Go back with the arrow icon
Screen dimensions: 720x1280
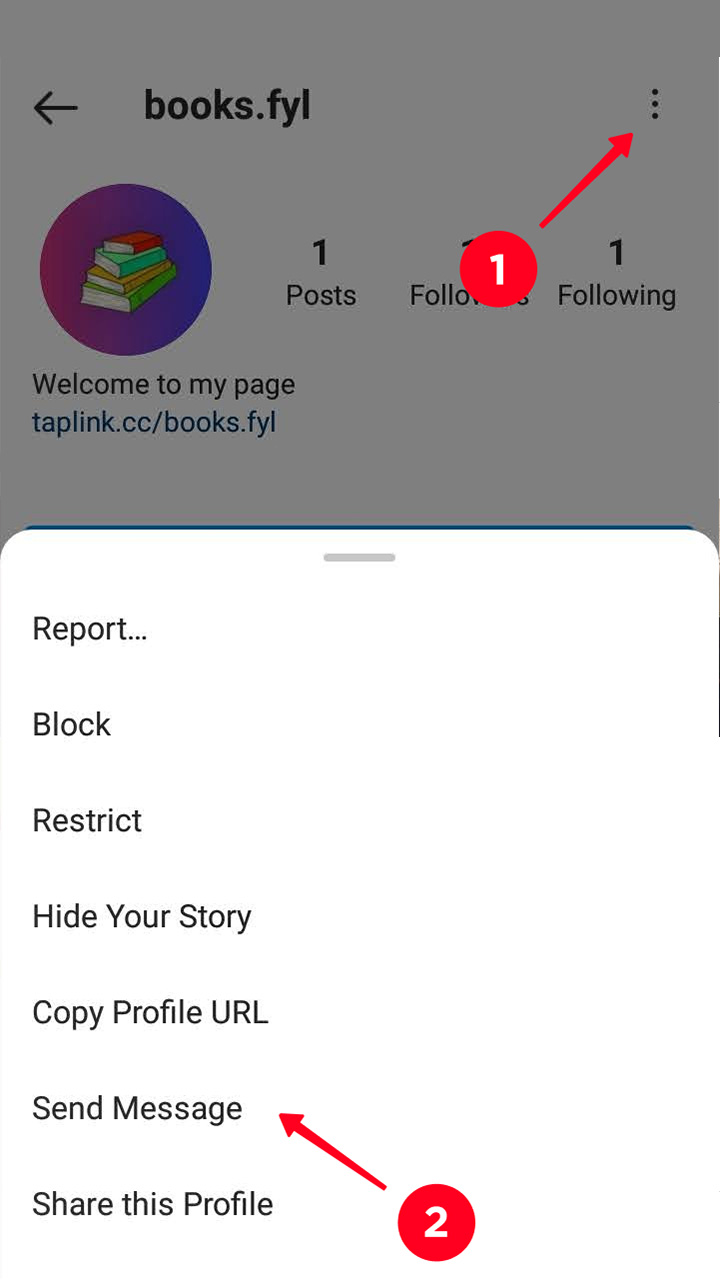[x=55, y=107]
